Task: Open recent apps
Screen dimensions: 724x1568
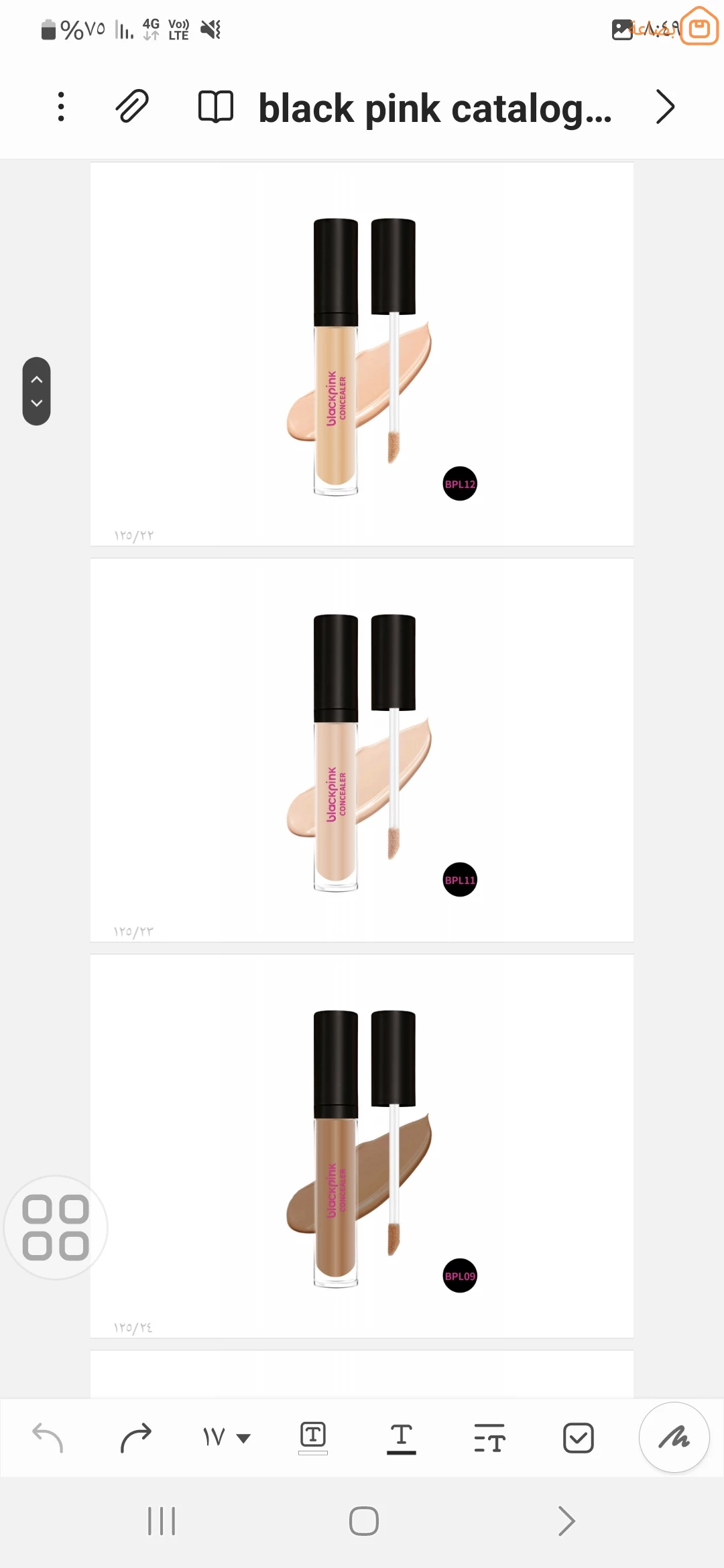Action: tap(162, 1521)
